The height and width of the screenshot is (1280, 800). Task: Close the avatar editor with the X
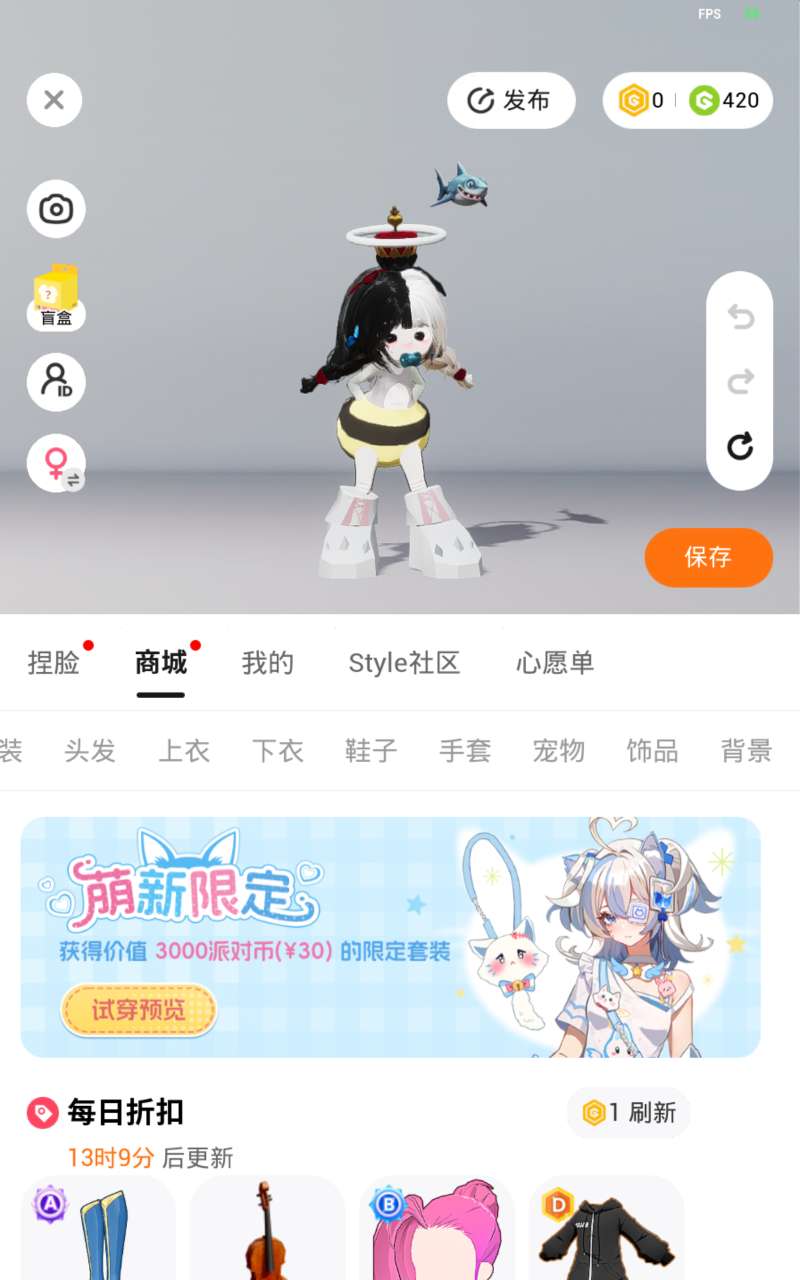pyautogui.click(x=54, y=100)
